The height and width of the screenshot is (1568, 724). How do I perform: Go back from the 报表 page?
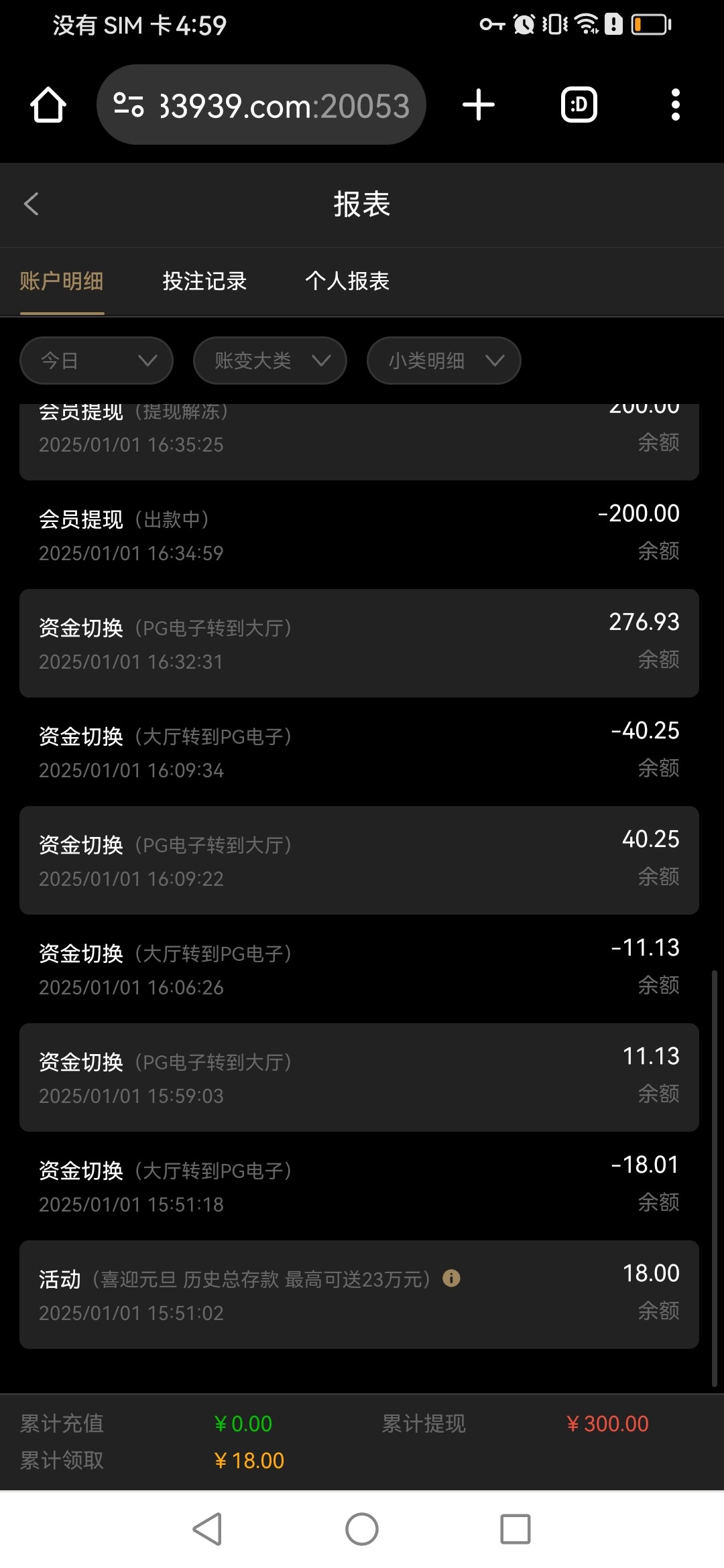[32, 204]
